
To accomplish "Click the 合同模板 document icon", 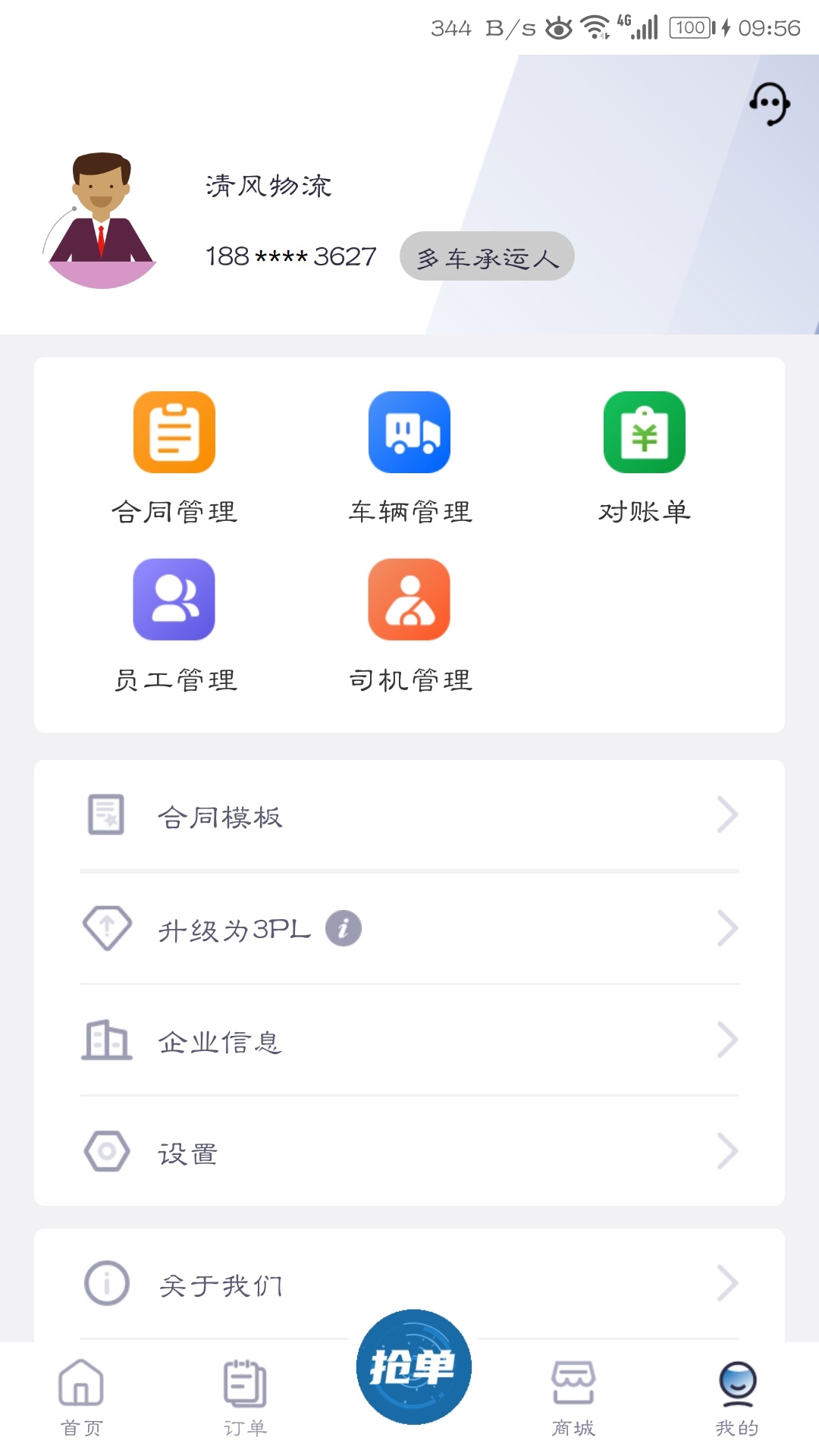I will pos(106,815).
